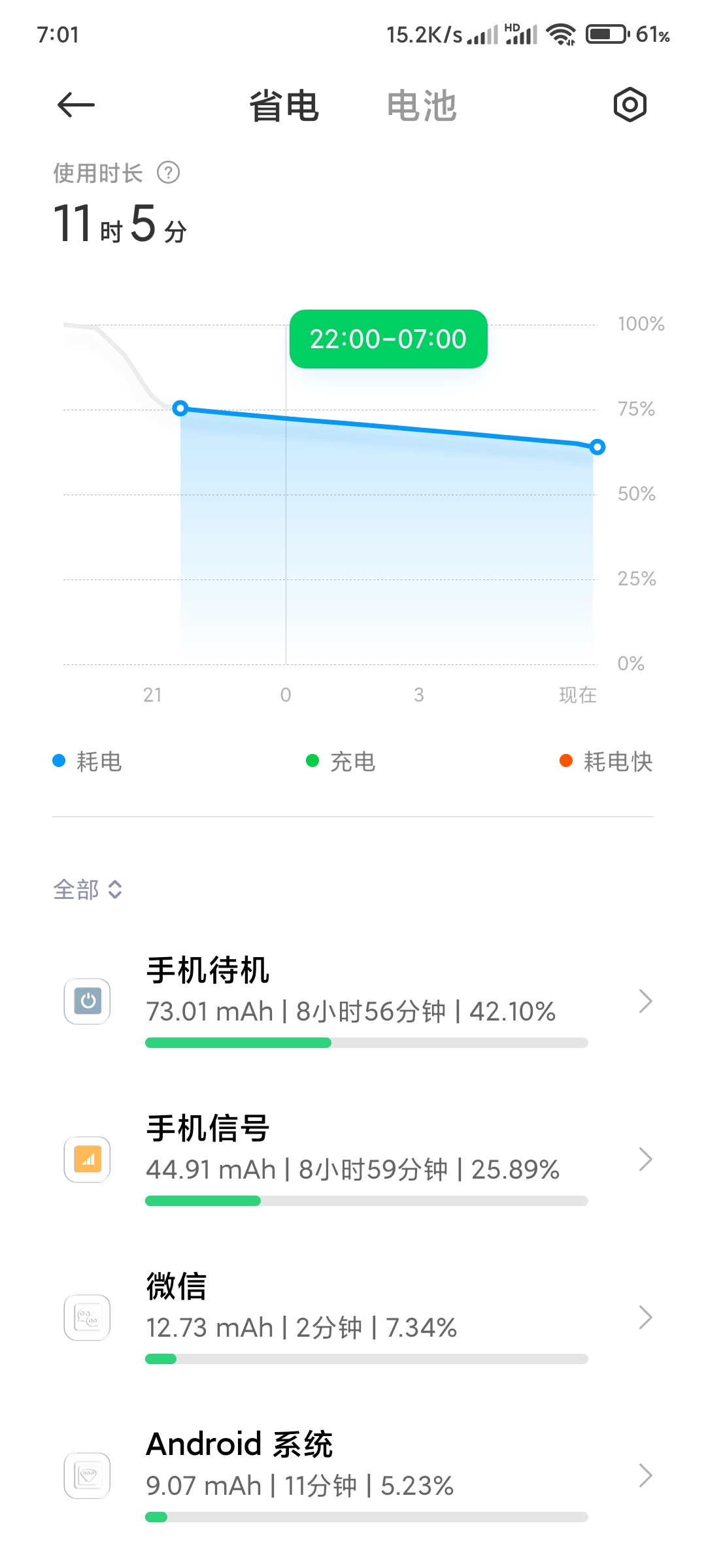Viewport: 706px width, 1568px height.
Task: Expand the 全部 filter dropdown
Action: [x=88, y=889]
